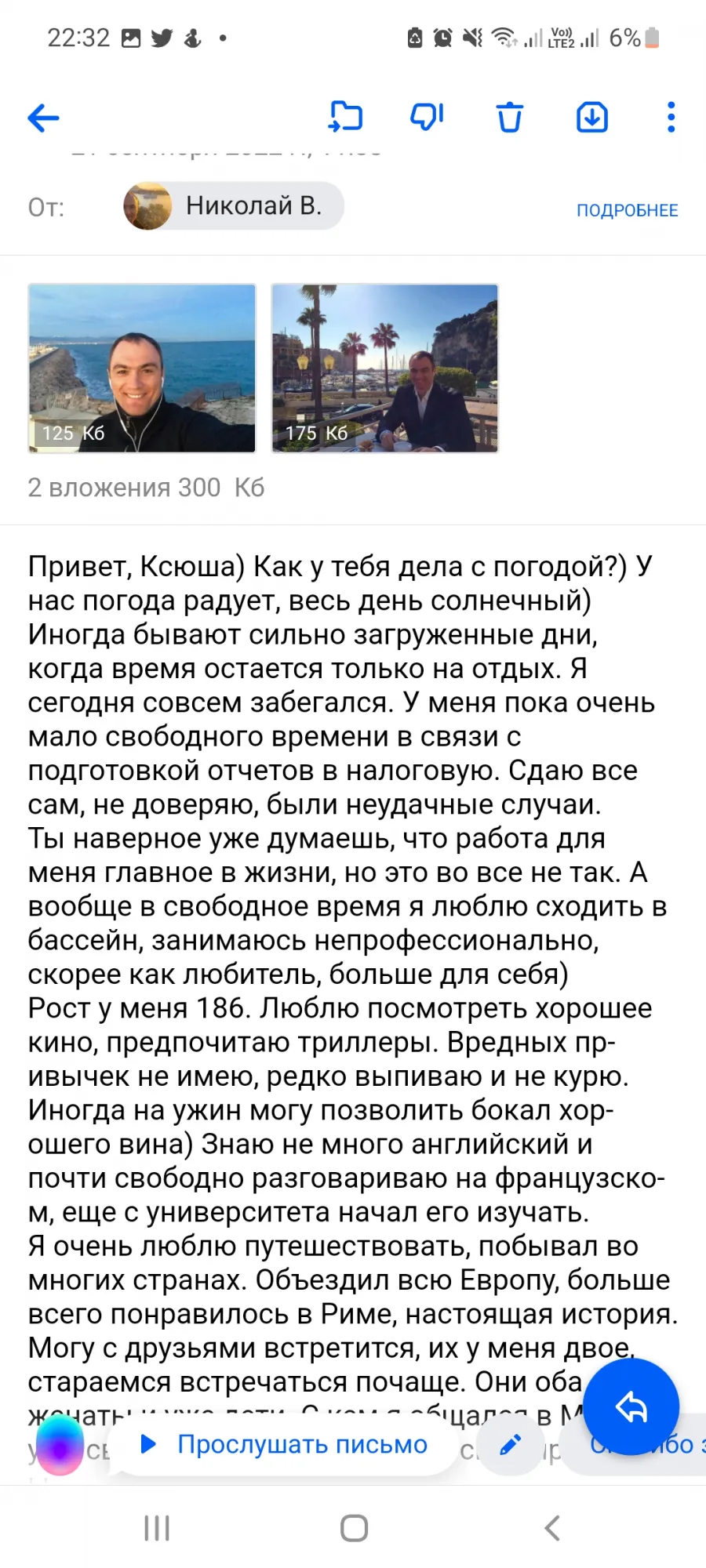
Task: Tap the pencil edit chip
Action: pyautogui.click(x=511, y=1444)
